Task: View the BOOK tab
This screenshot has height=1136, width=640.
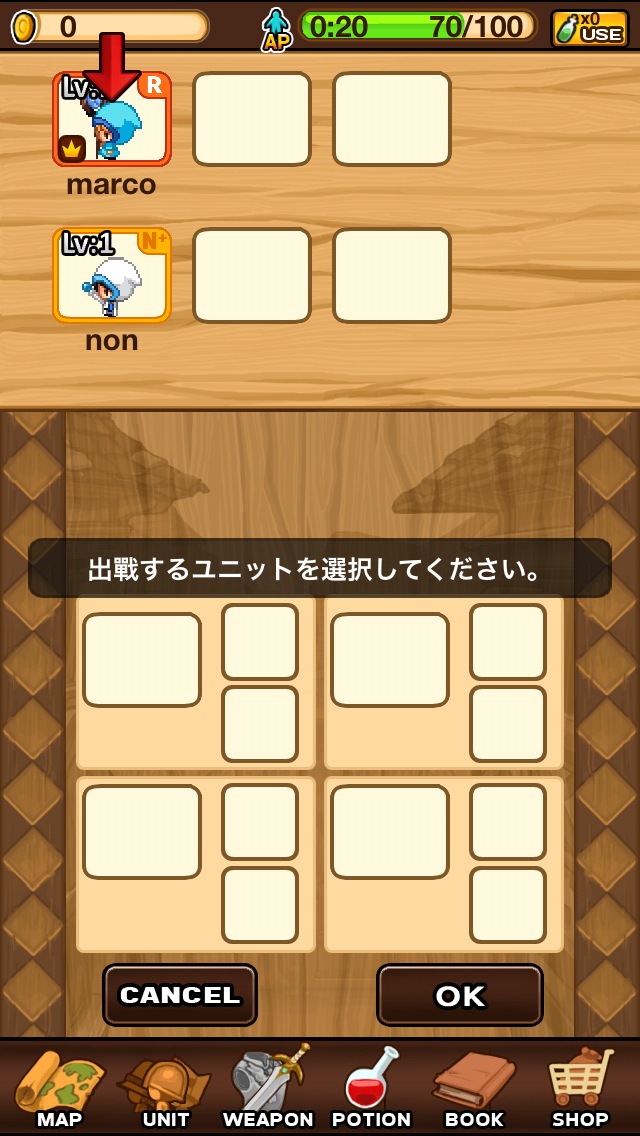Action: (x=474, y=1088)
